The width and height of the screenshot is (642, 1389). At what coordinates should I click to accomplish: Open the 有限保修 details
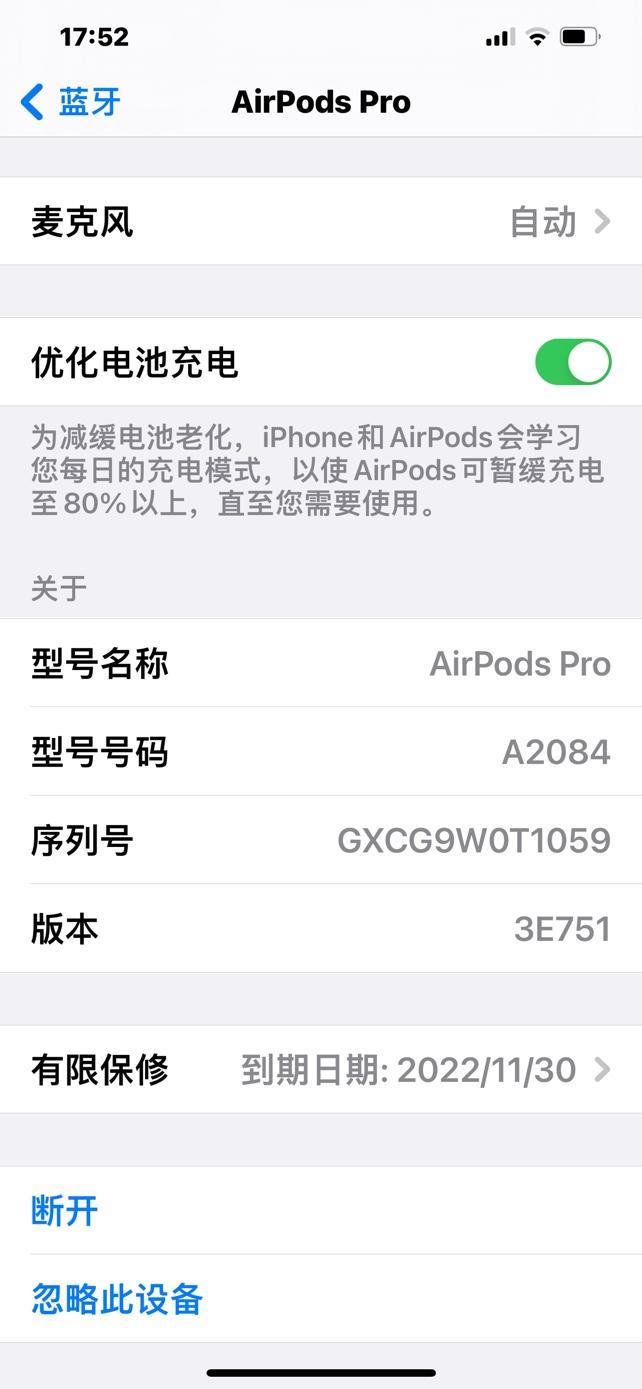(320, 1070)
